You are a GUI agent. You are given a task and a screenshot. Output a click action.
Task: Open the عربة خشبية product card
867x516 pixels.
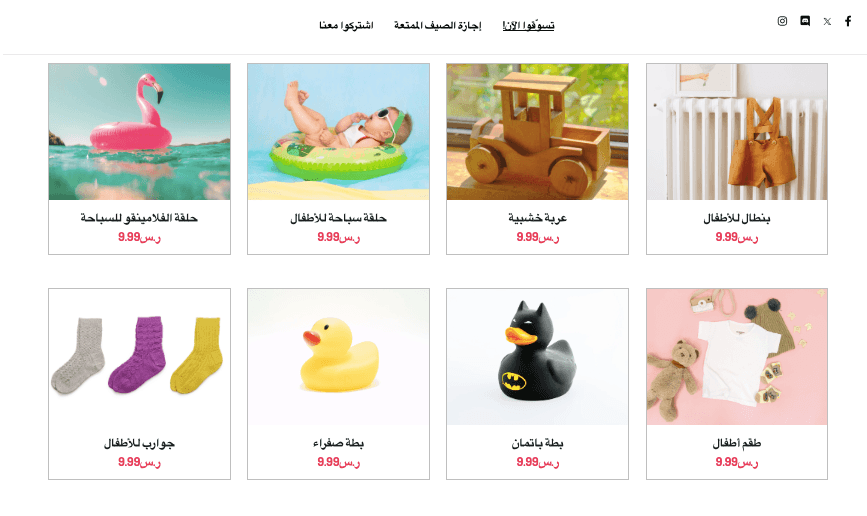(x=537, y=158)
